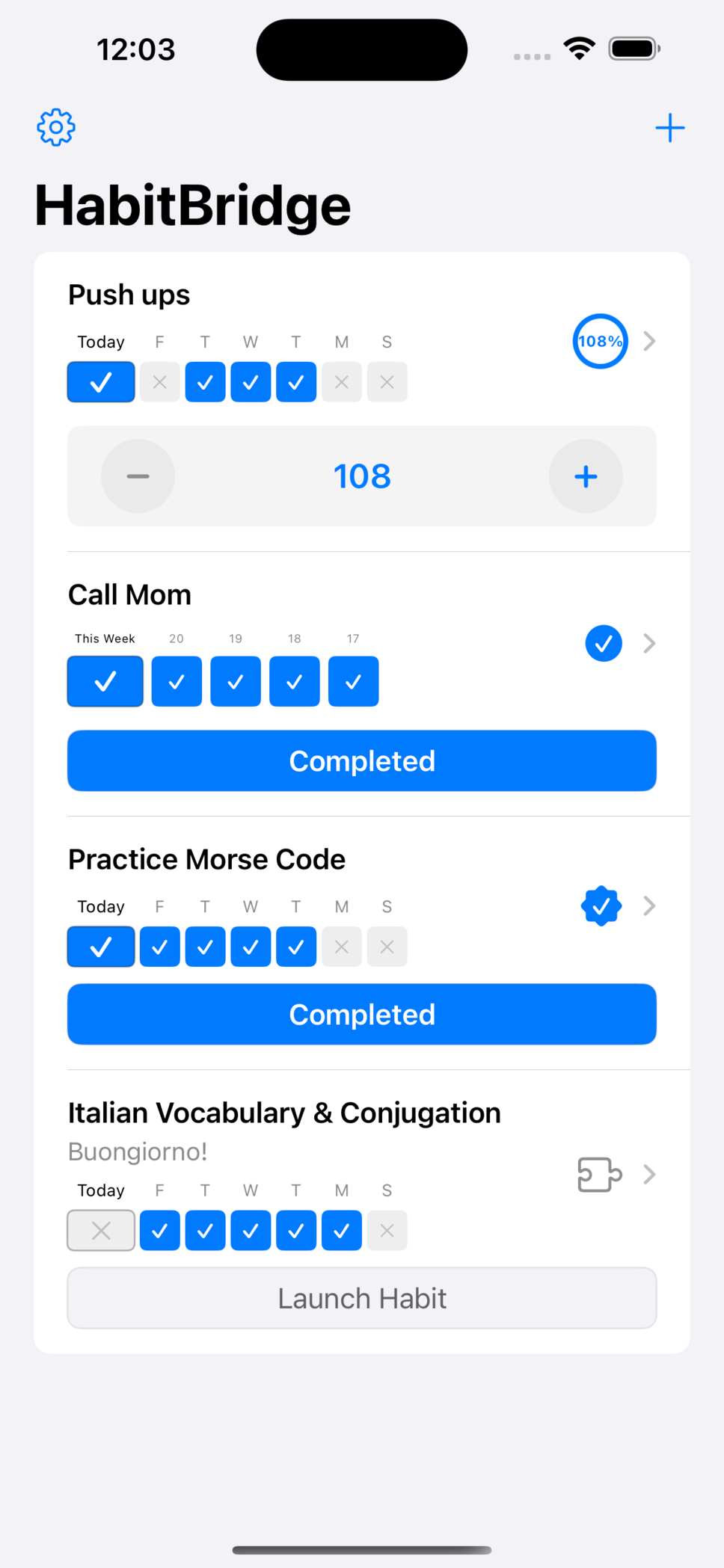Image resolution: width=724 pixels, height=1568 pixels.
Task: Open Practice Morse Code details chevron
Action: (x=649, y=906)
